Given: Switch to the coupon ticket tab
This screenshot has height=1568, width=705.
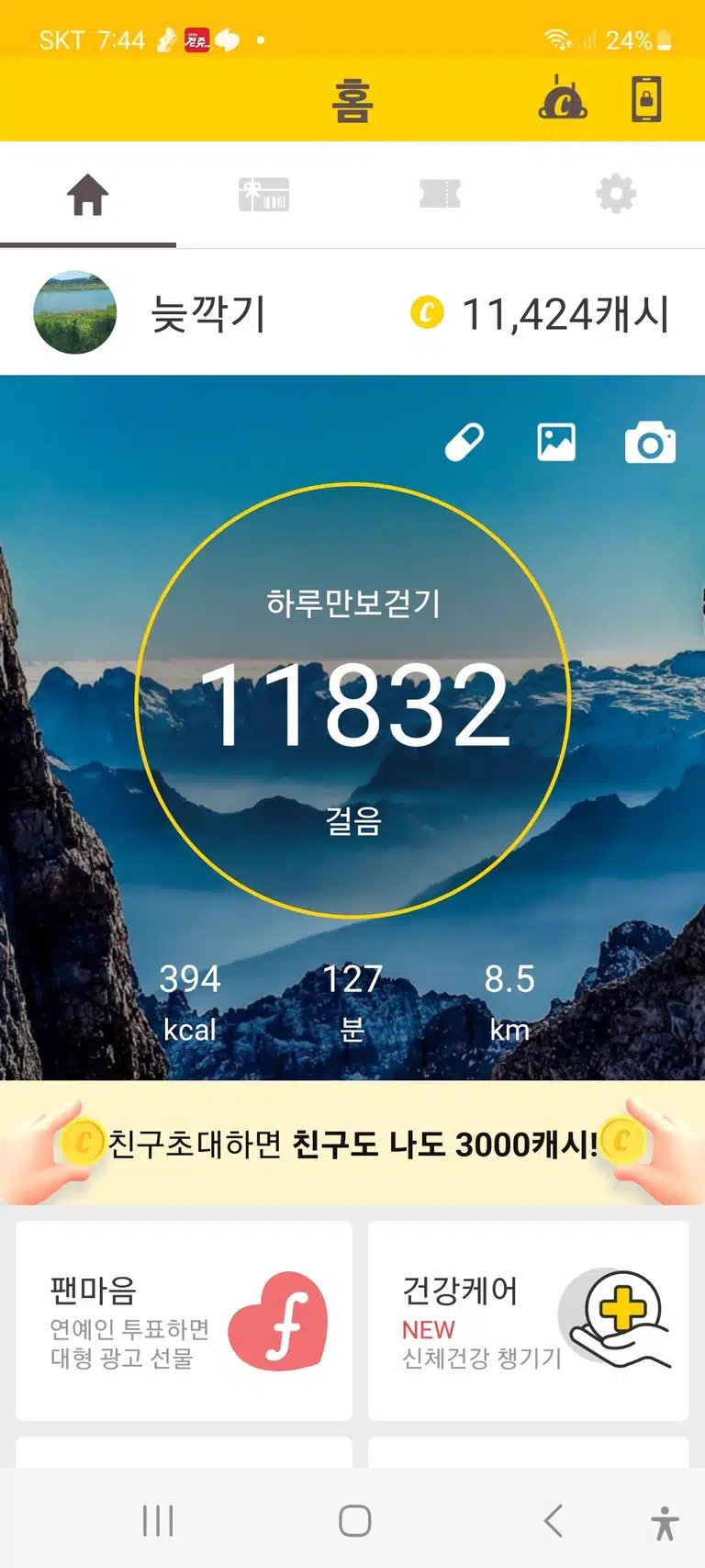Looking at the screenshot, I should (440, 195).
